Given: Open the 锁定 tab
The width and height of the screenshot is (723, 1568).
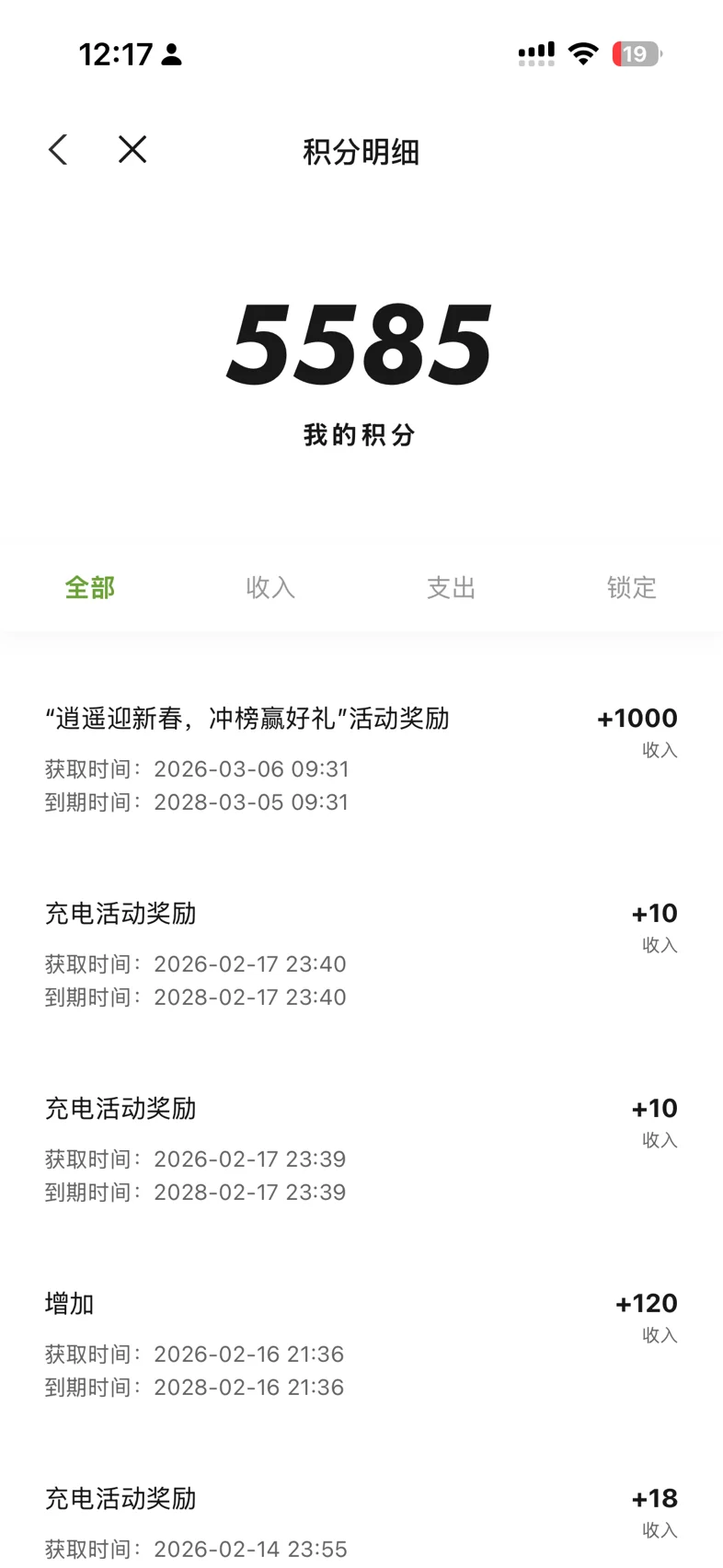Looking at the screenshot, I should (x=631, y=587).
